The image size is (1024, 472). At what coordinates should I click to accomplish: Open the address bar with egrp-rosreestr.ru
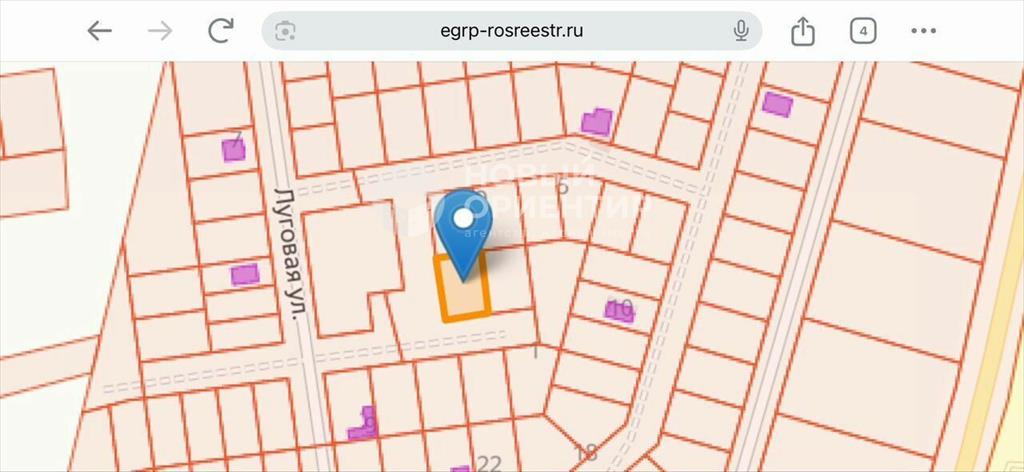tap(511, 31)
